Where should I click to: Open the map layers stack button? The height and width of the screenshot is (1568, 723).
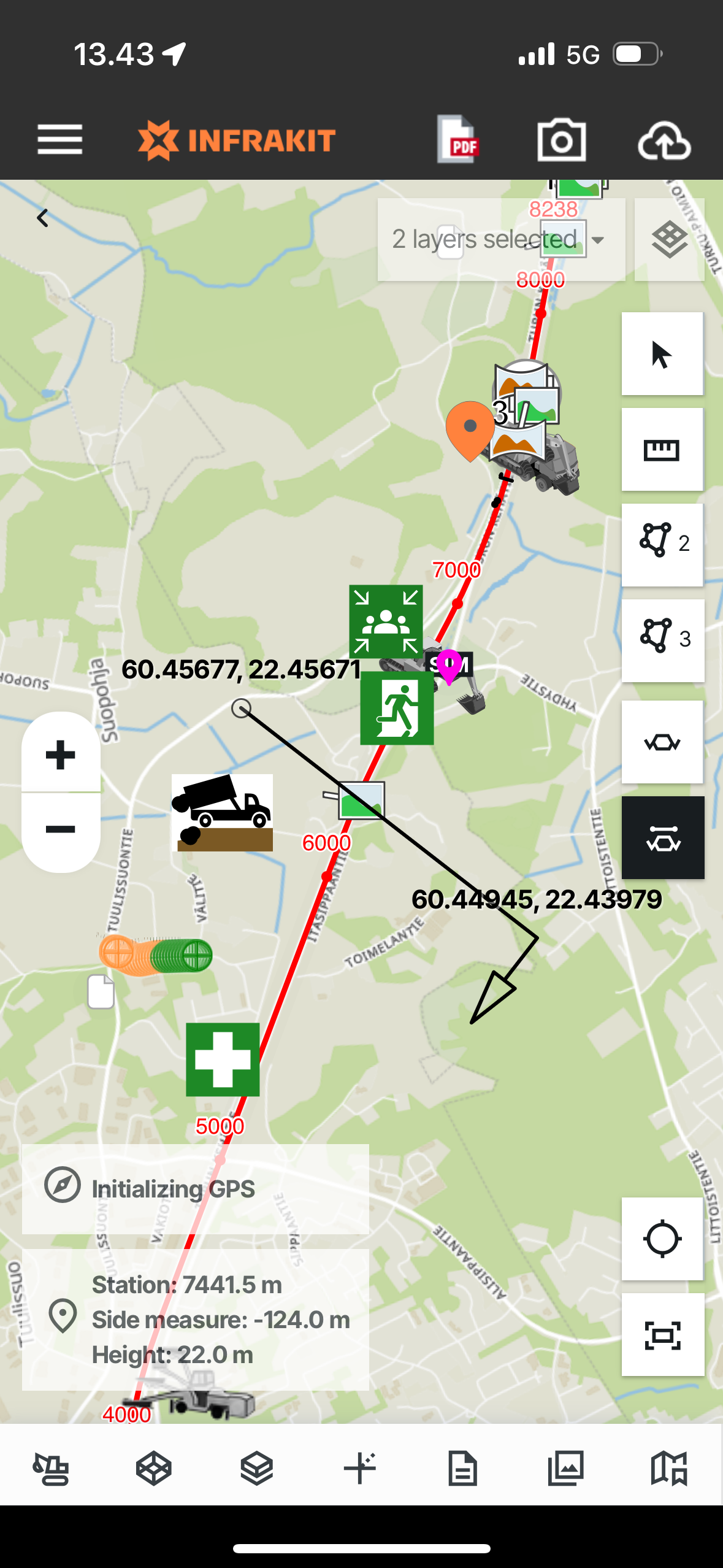point(669,239)
